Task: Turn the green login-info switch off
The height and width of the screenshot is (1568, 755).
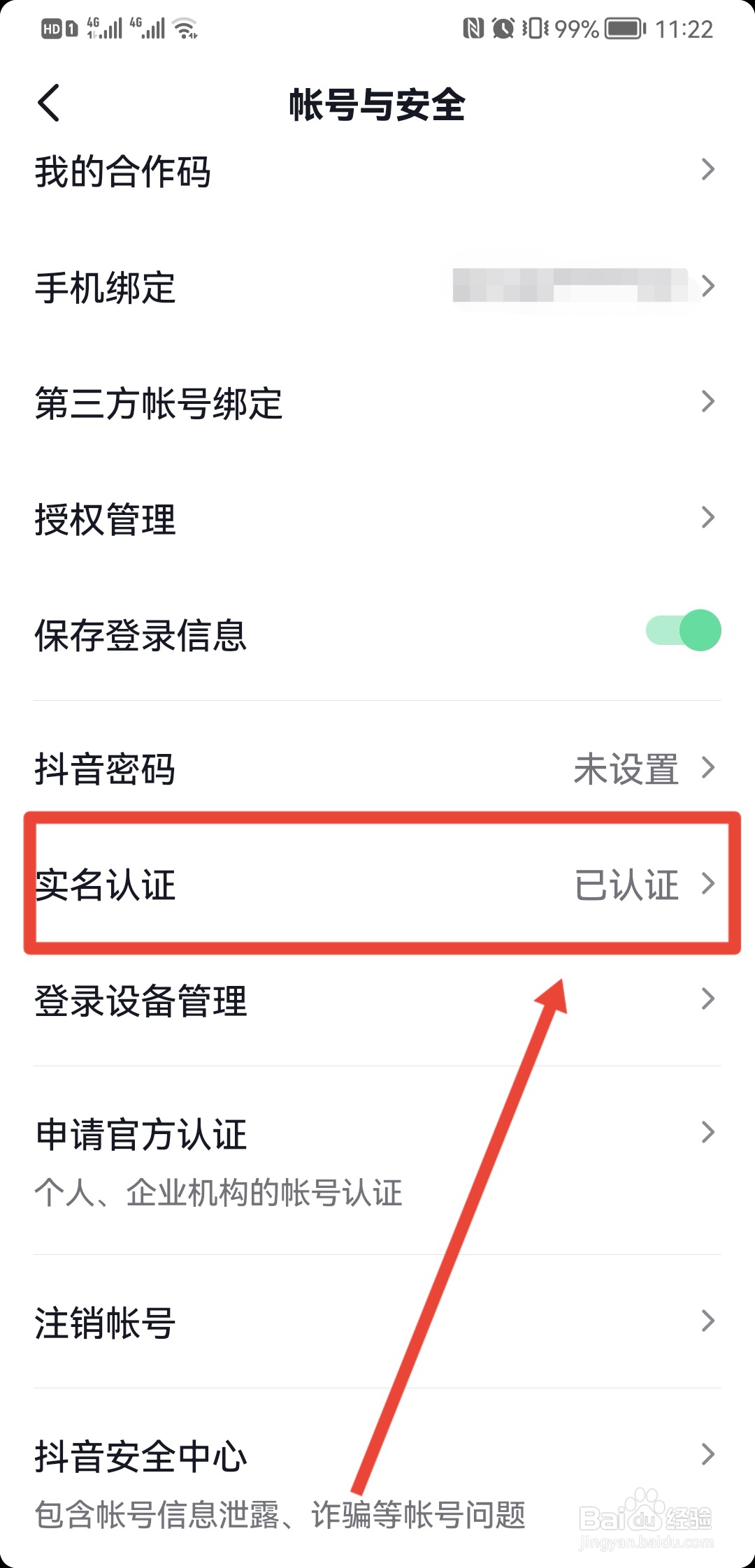Action: 684,630
